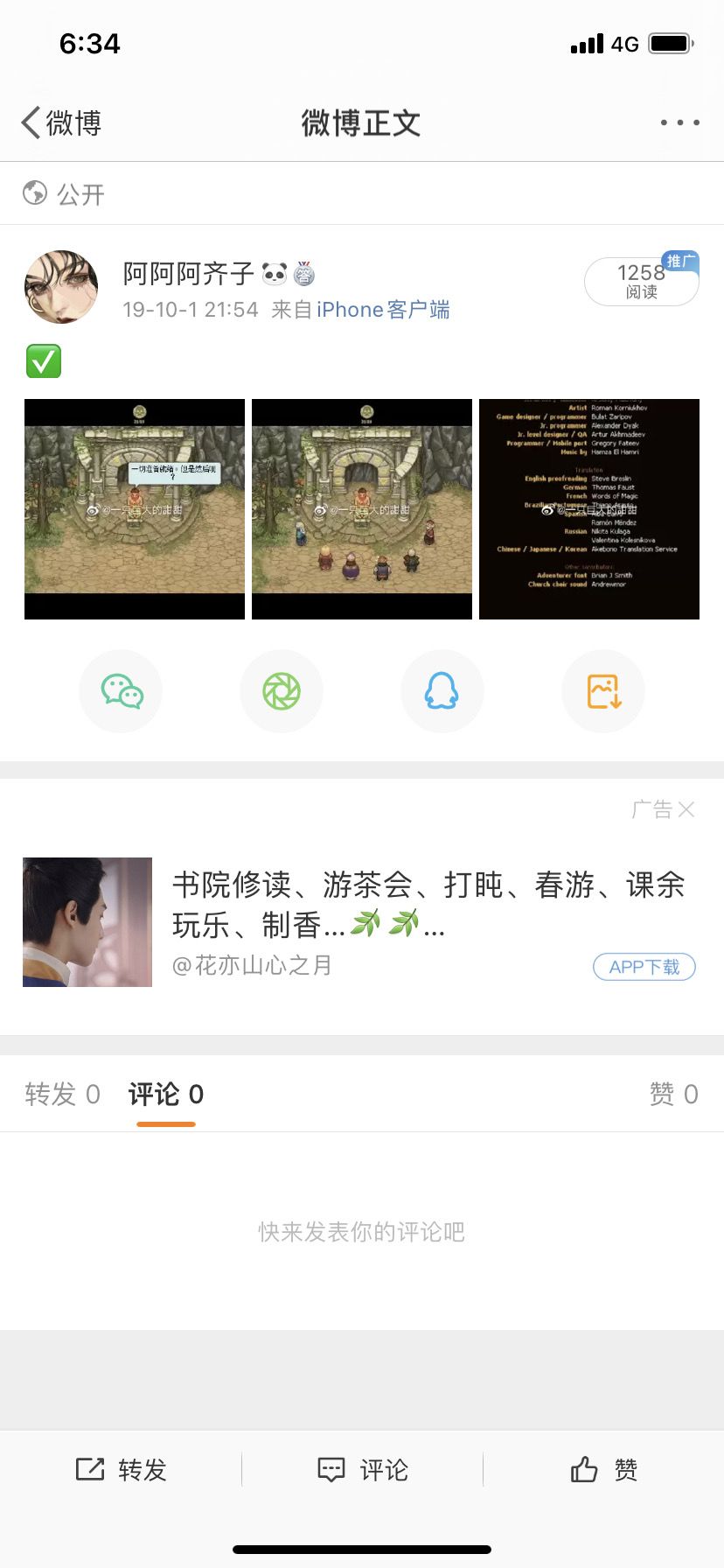
Task: View the credits screenshot image
Action: pyautogui.click(x=589, y=509)
